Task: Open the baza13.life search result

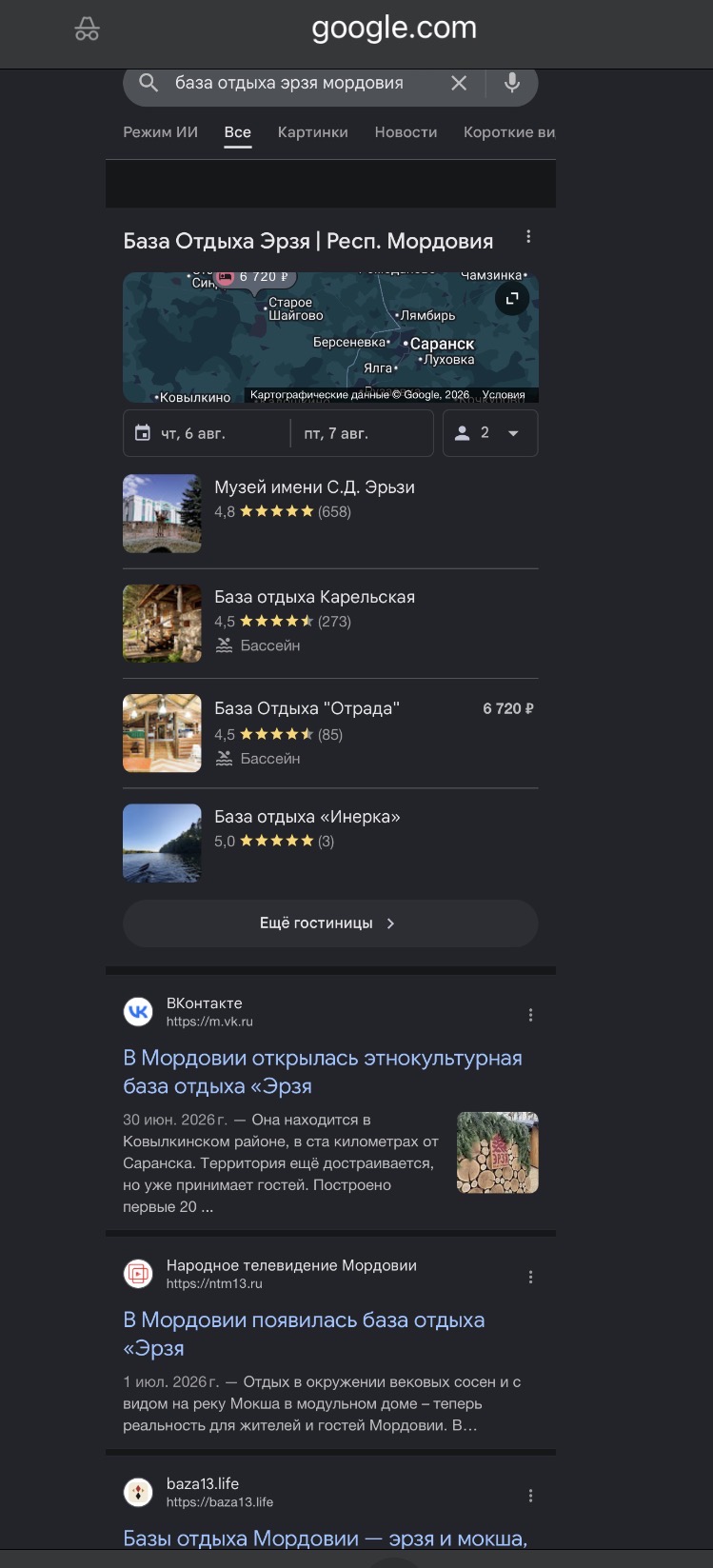Action: pos(325,1538)
